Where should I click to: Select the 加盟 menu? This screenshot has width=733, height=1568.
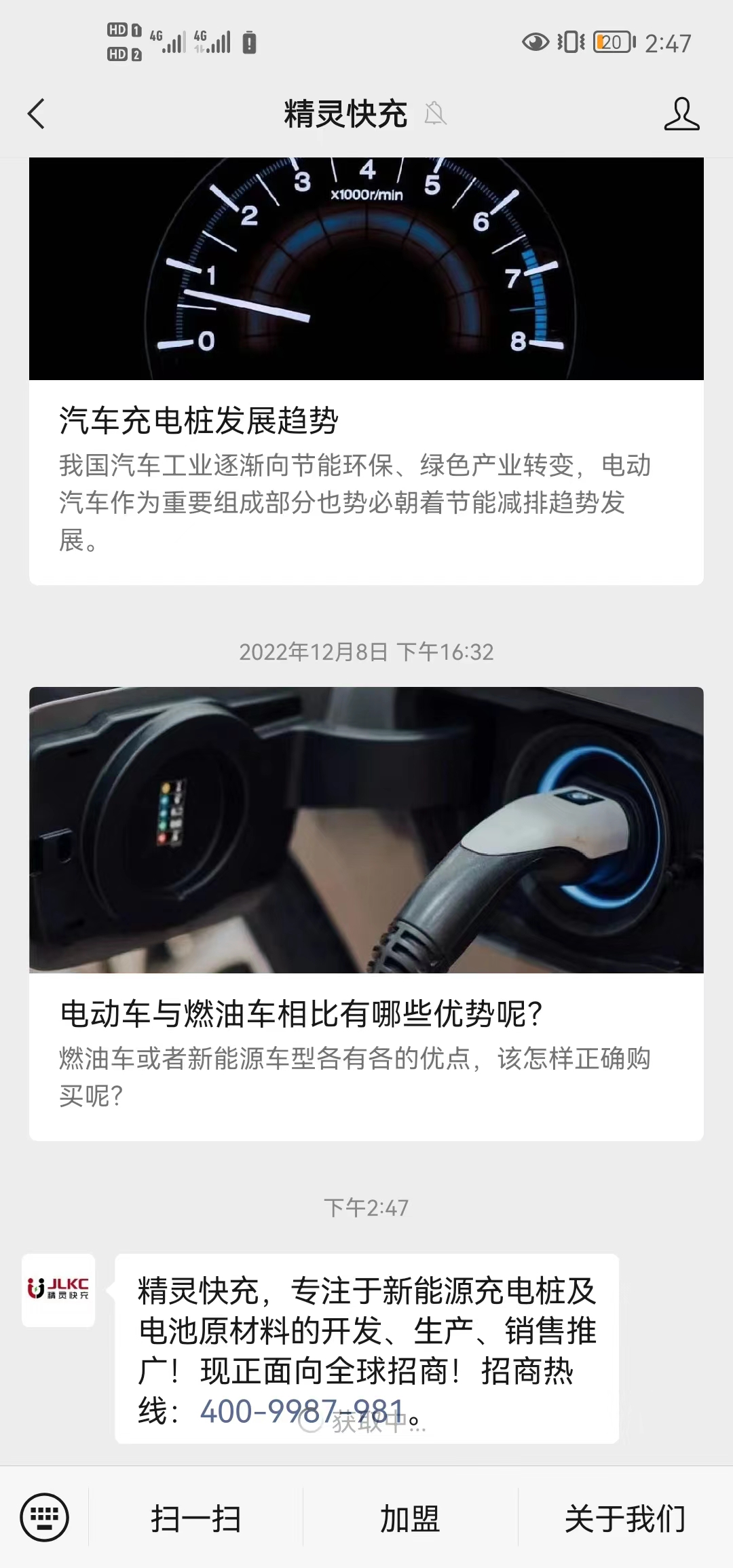(x=410, y=1519)
